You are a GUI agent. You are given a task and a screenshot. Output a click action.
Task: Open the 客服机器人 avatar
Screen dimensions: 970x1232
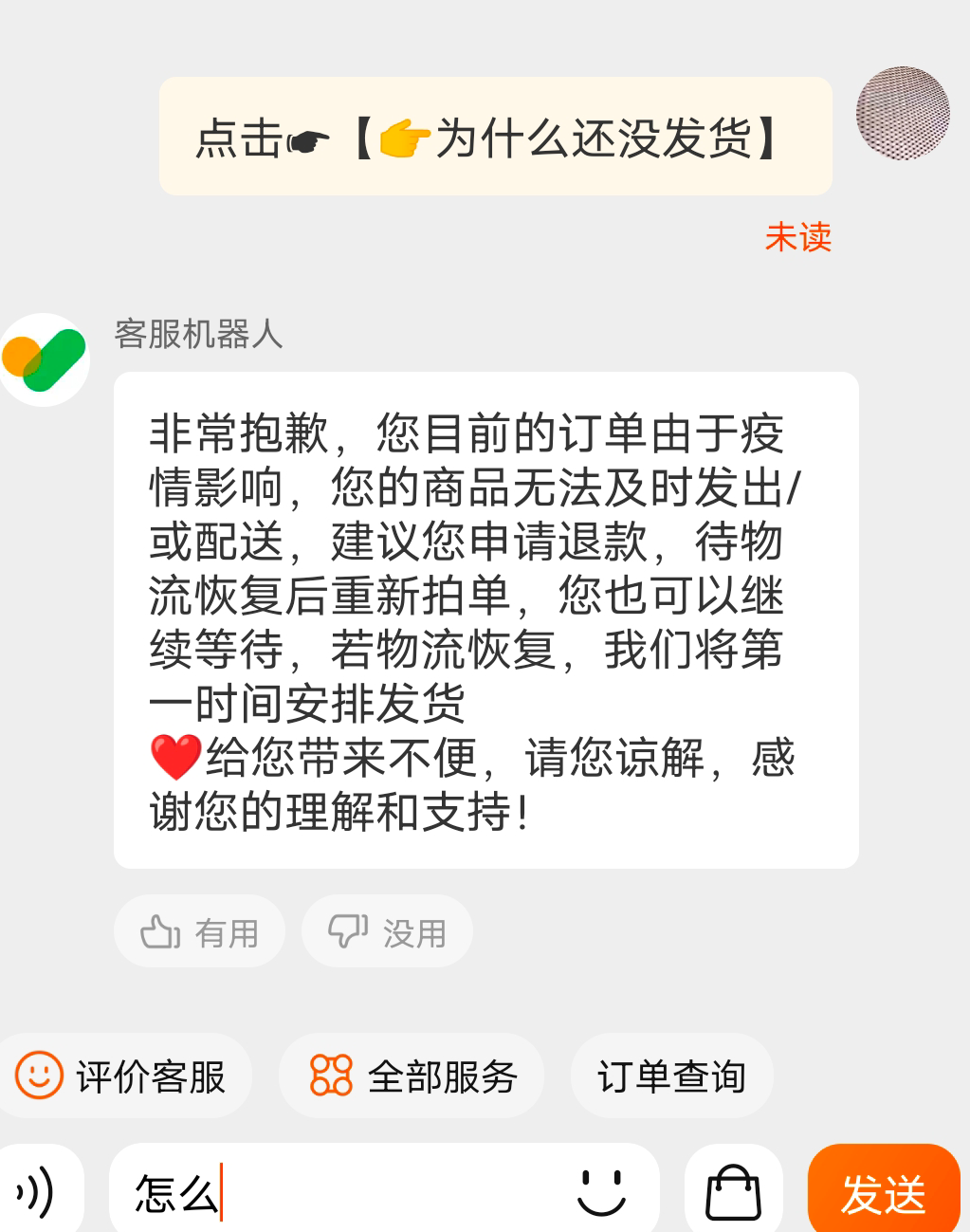coord(45,359)
